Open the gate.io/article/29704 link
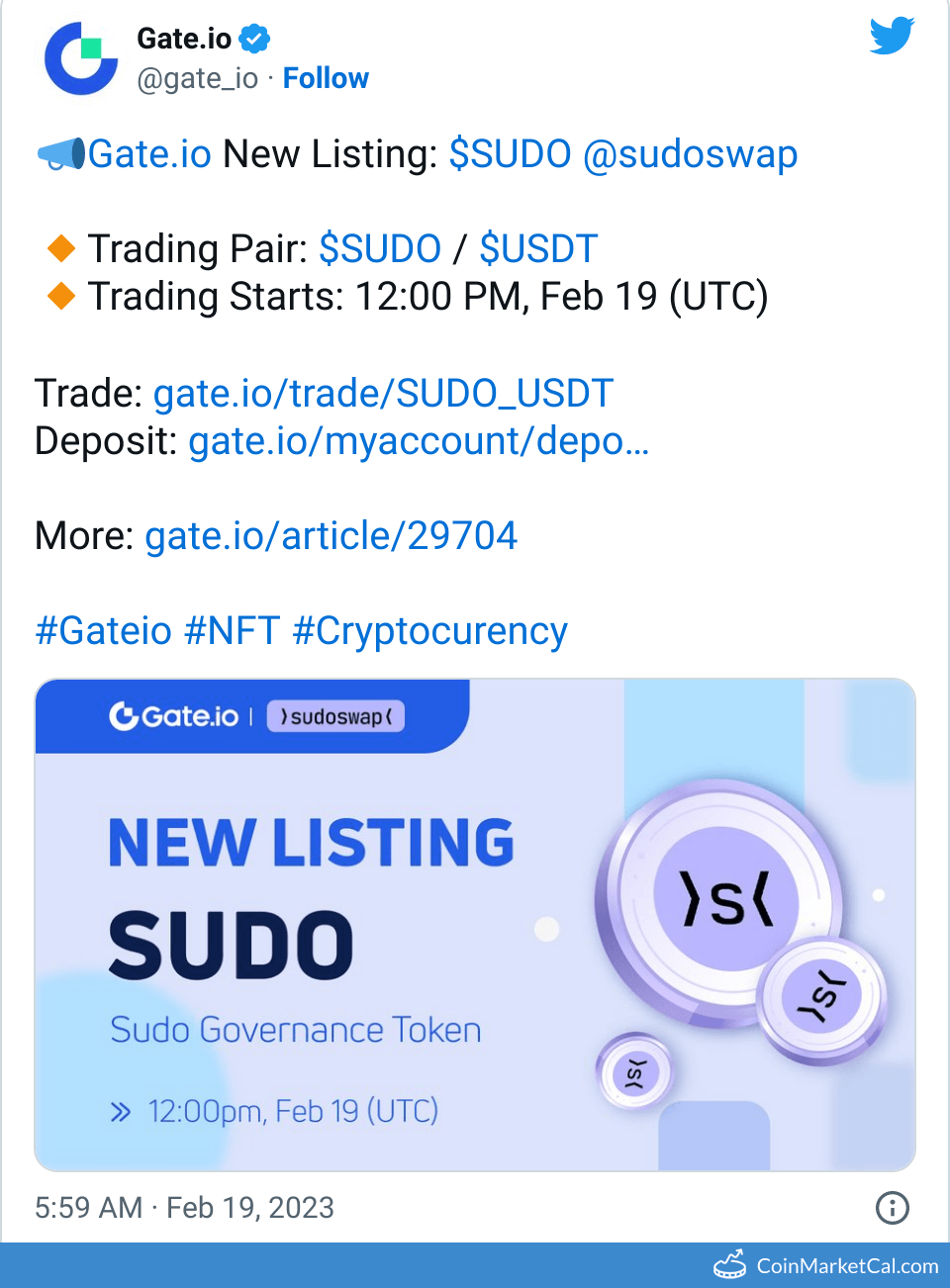Image resolution: width=950 pixels, height=1288 pixels. (331, 536)
